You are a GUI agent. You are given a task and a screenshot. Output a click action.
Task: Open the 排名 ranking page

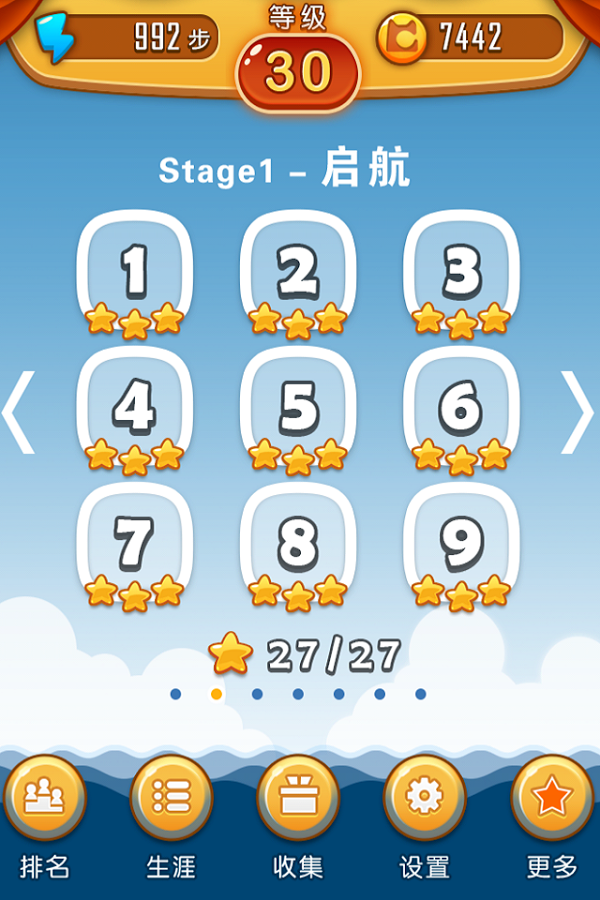tap(45, 798)
